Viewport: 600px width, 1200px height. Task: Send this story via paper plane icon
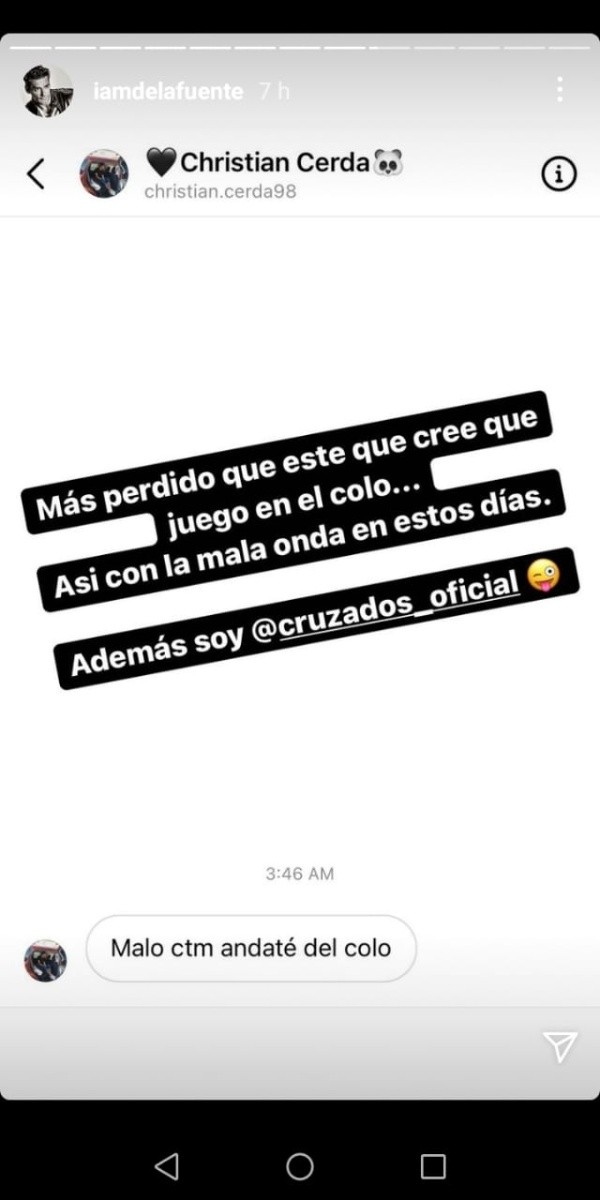pyautogui.click(x=560, y=1046)
